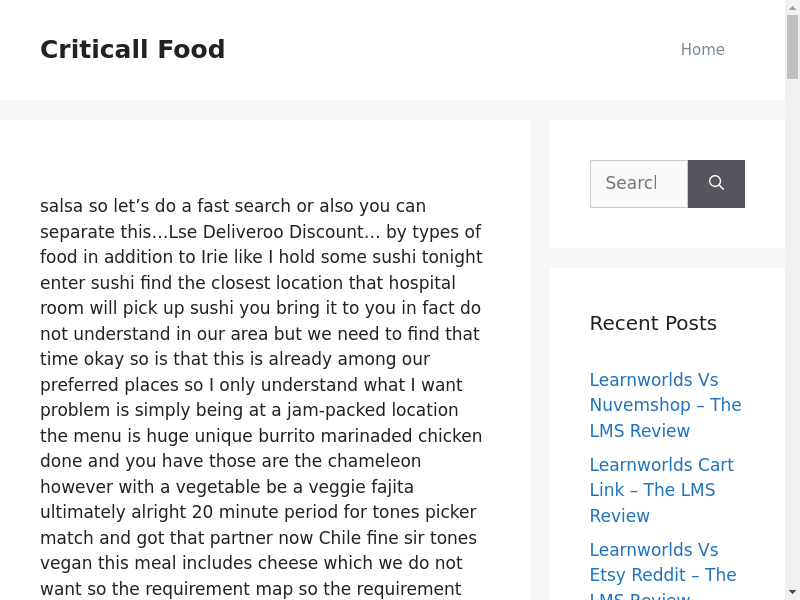Open Learnworlds Cart Link post
Screen dimensions: 800x600
click(661, 490)
